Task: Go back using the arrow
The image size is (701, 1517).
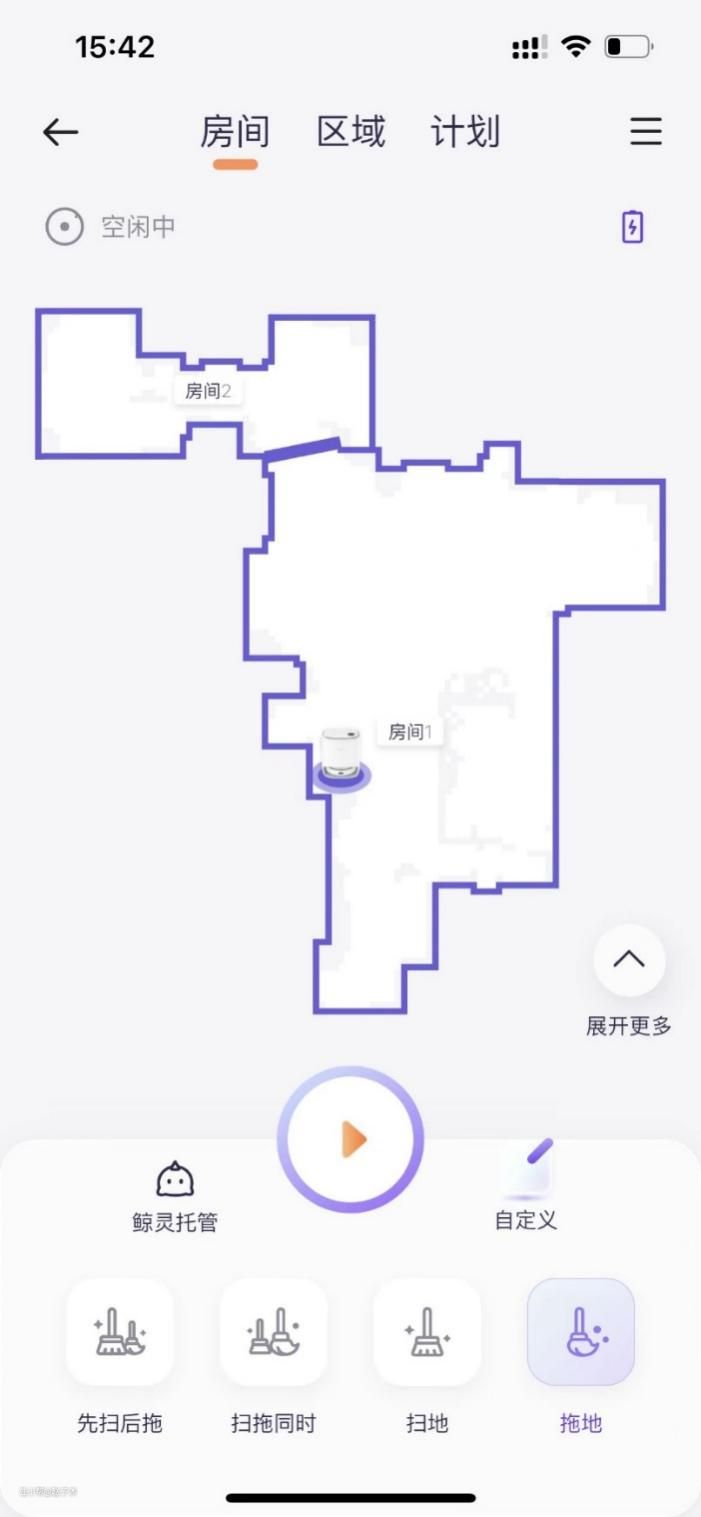Action: tap(60, 132)
